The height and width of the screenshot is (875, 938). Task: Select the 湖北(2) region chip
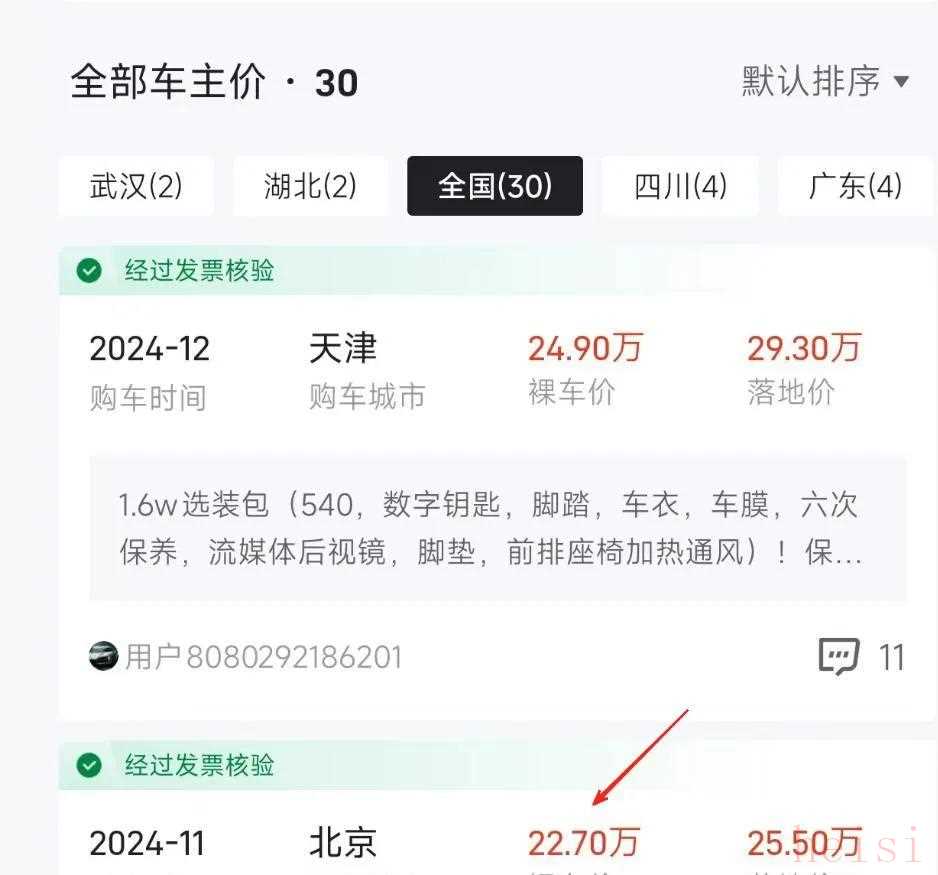(310, 186)
